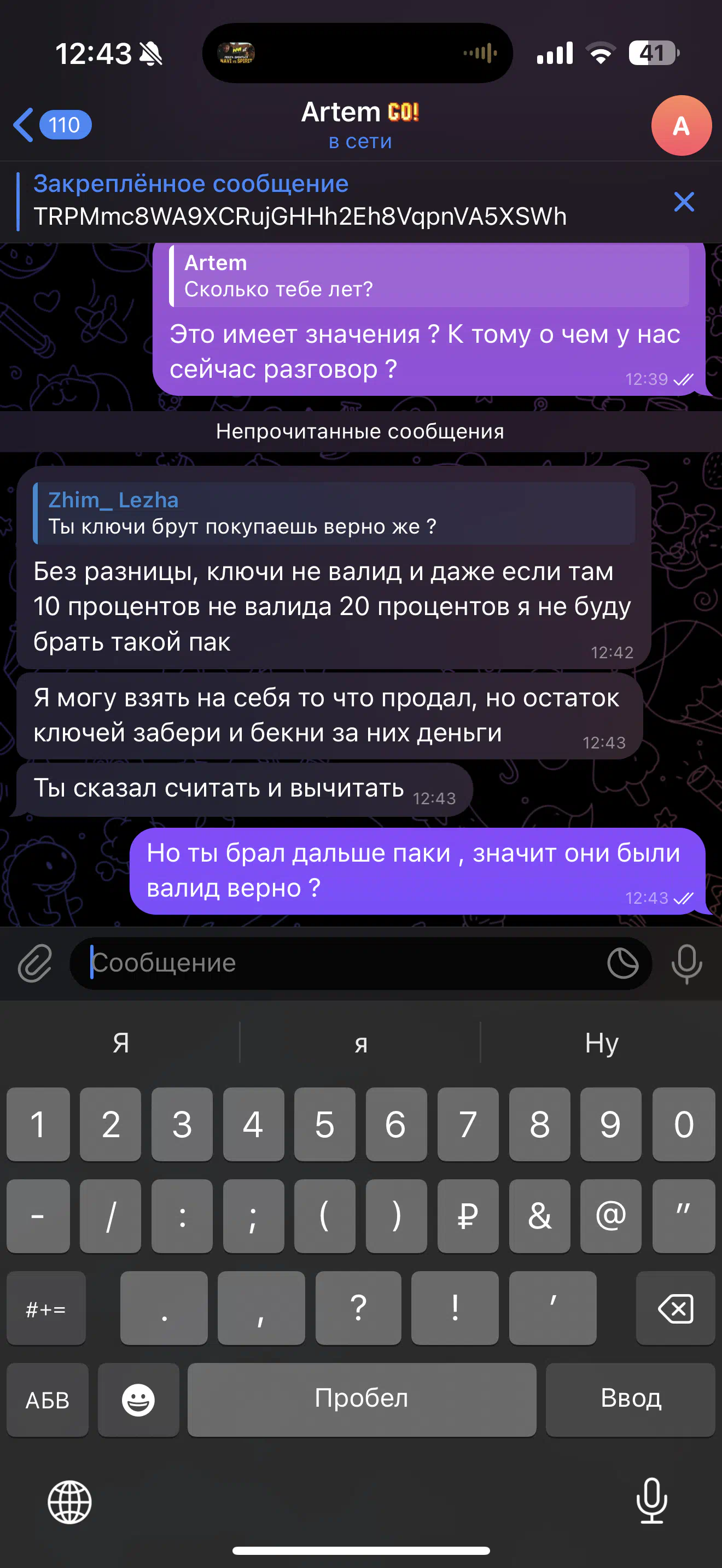Screen dimensions: 722x1568
Task: Tap the #+= symbols key
Action: (46, 1307)
